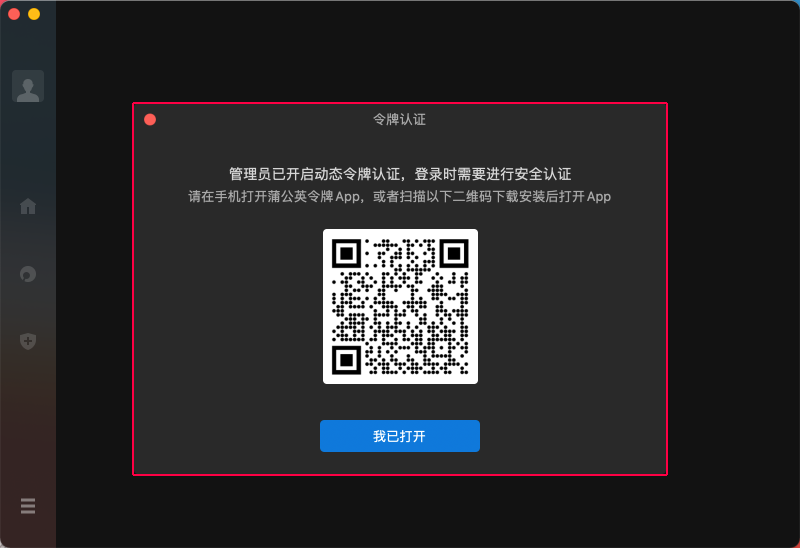Minimize the main window with yellow button
This screenshot has height=548, width=800.
pos(34,14)
